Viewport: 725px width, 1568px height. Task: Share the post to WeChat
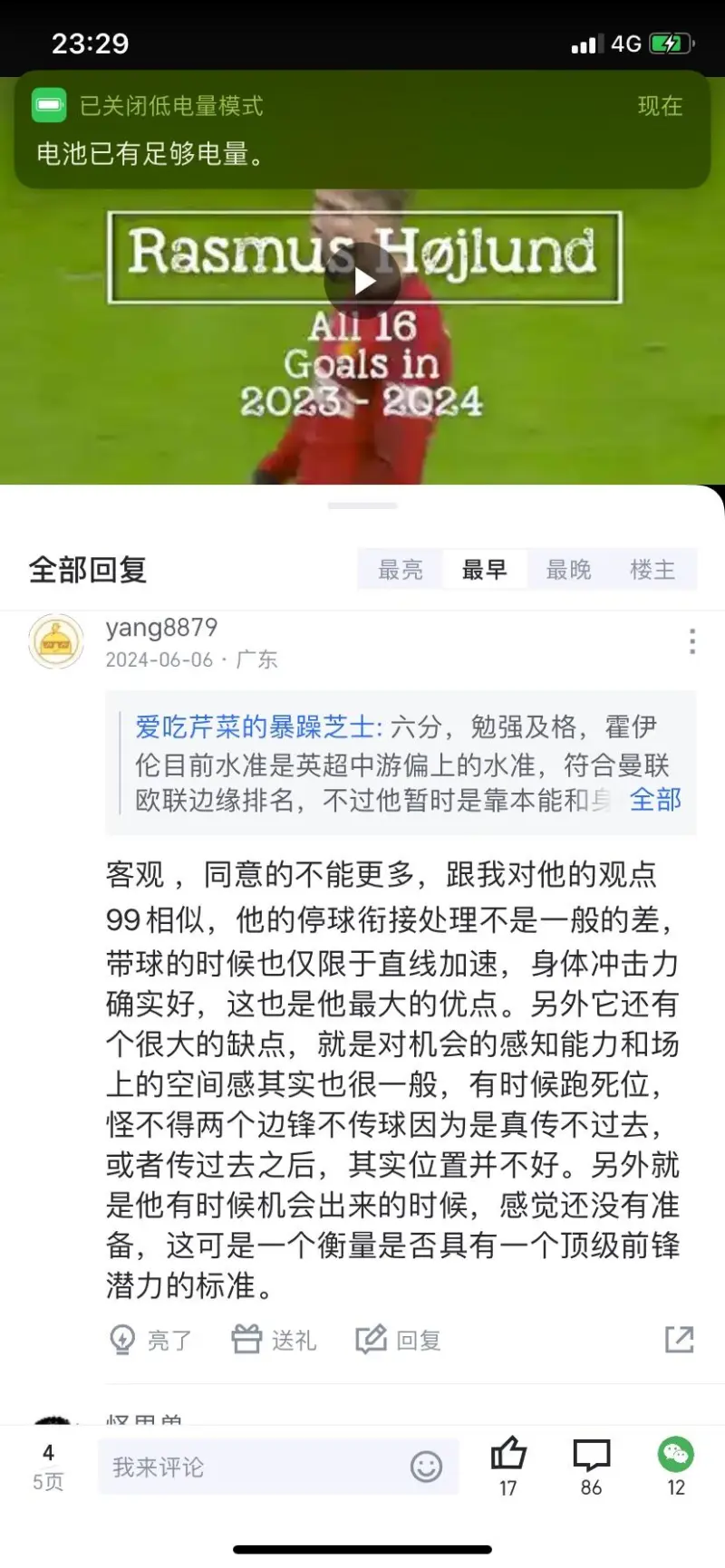point(675,1465)
